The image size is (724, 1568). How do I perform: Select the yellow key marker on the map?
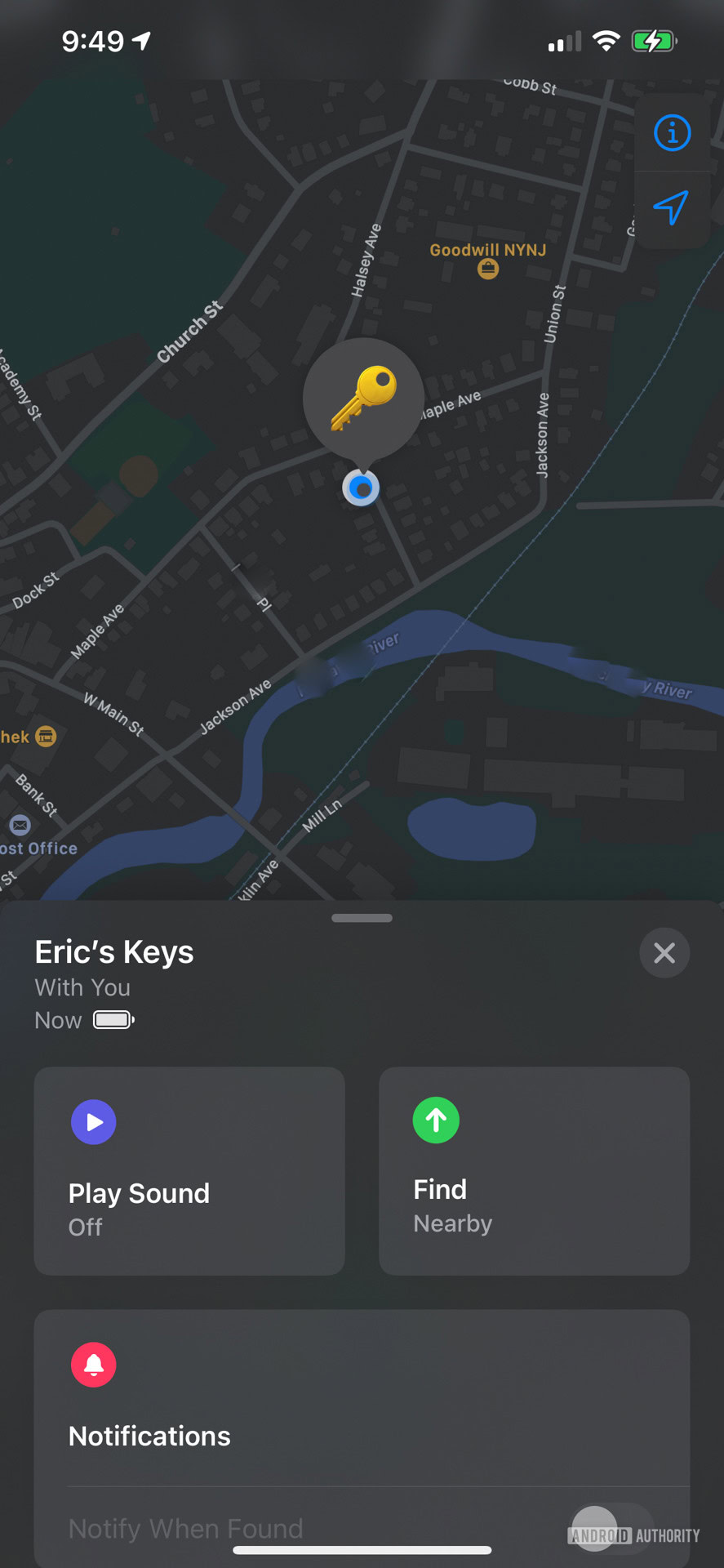[362, 398]
